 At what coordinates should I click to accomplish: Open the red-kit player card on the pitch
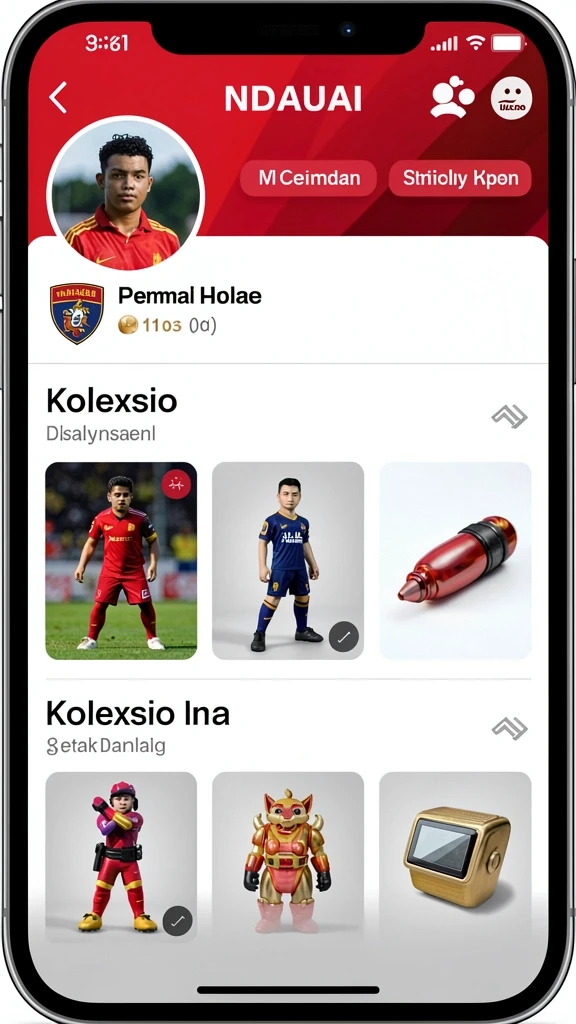[x=121, y=560]
